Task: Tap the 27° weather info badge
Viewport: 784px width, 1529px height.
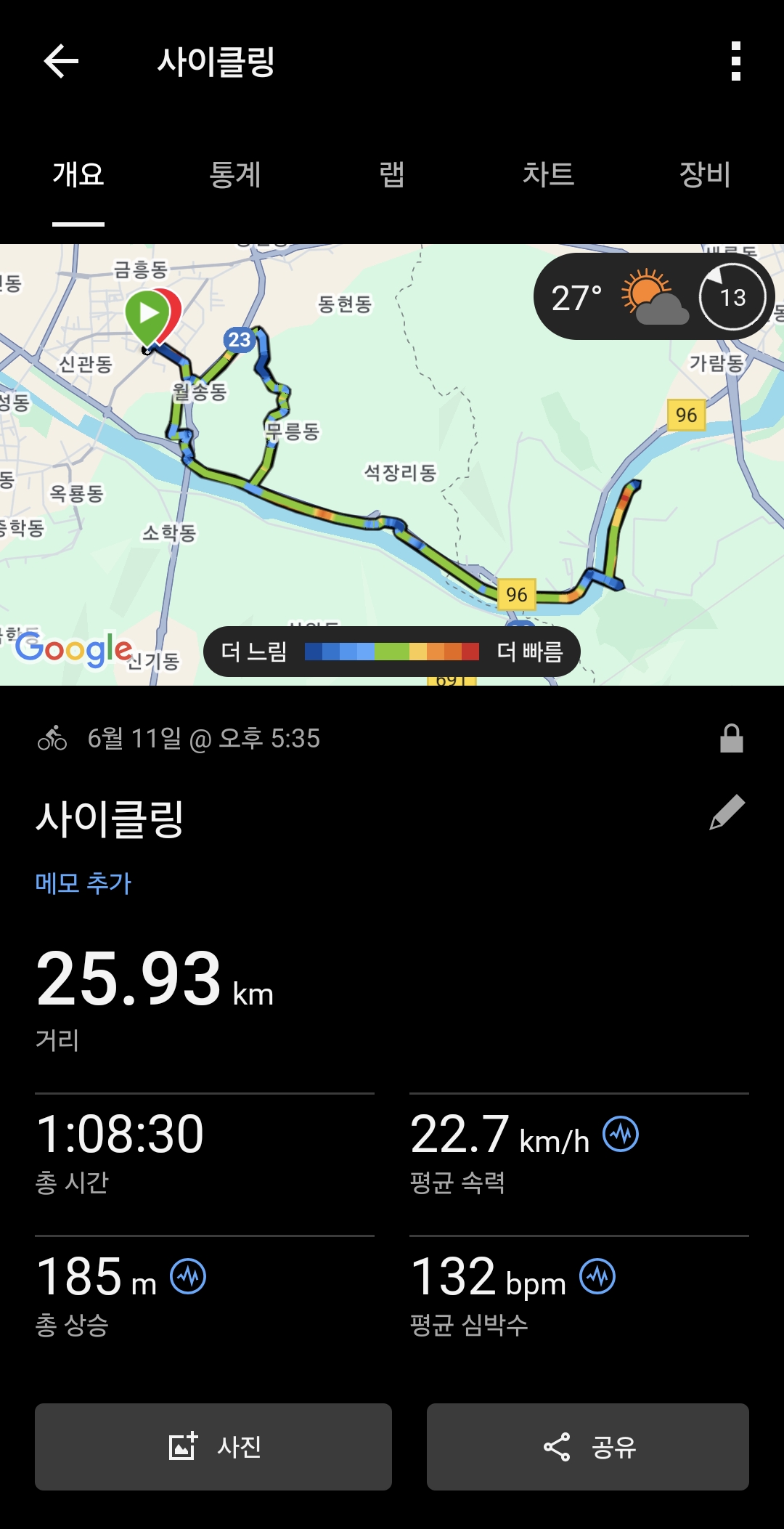Action: click(x=654, y=296)
